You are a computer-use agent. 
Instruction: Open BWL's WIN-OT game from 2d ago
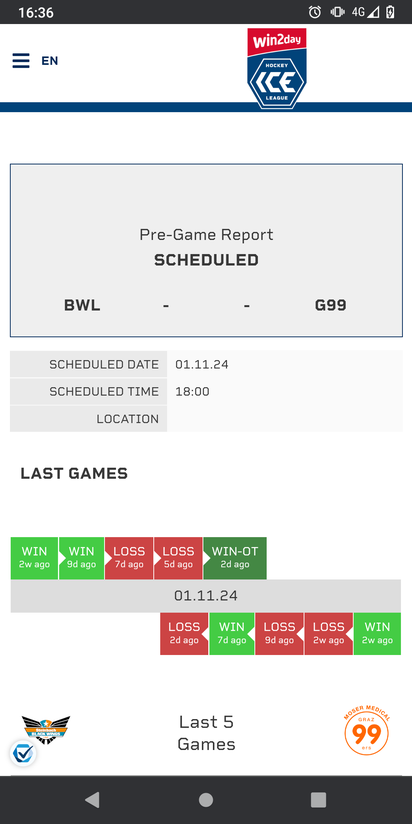pyautogui.click(x=235, y=558)
